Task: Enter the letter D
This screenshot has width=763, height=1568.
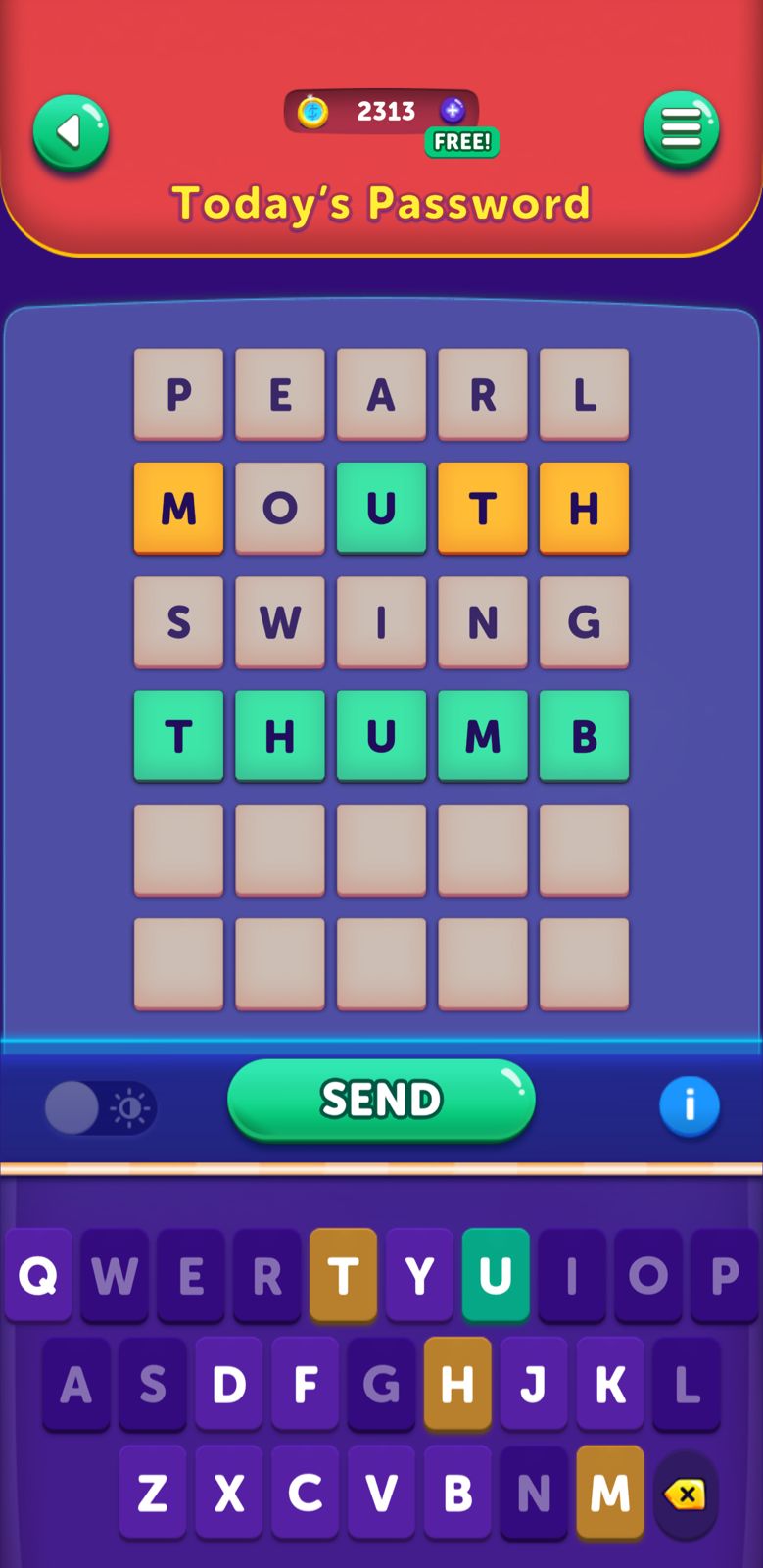Action: pos(229,1384)
